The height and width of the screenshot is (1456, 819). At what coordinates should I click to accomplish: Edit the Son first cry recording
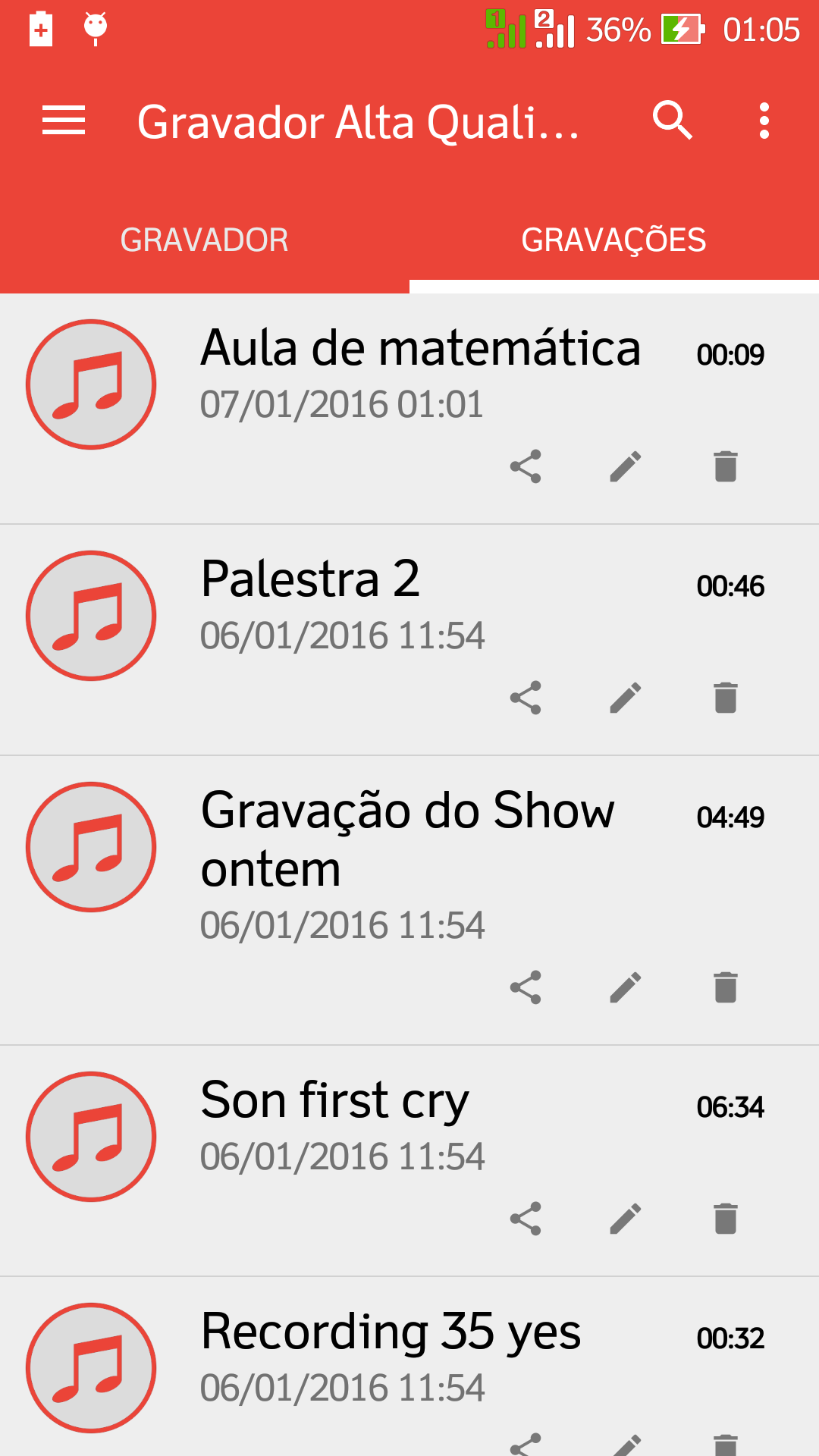coord(626,1219)
